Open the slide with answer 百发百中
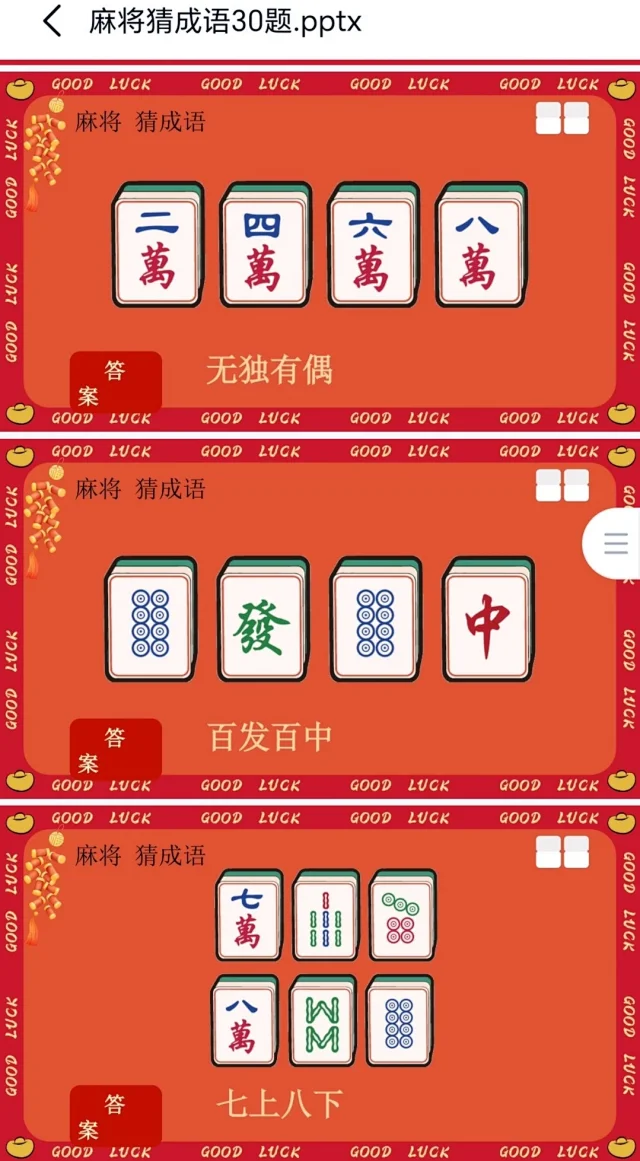The height and width of the screenshot is (1161, 640). 320,618
